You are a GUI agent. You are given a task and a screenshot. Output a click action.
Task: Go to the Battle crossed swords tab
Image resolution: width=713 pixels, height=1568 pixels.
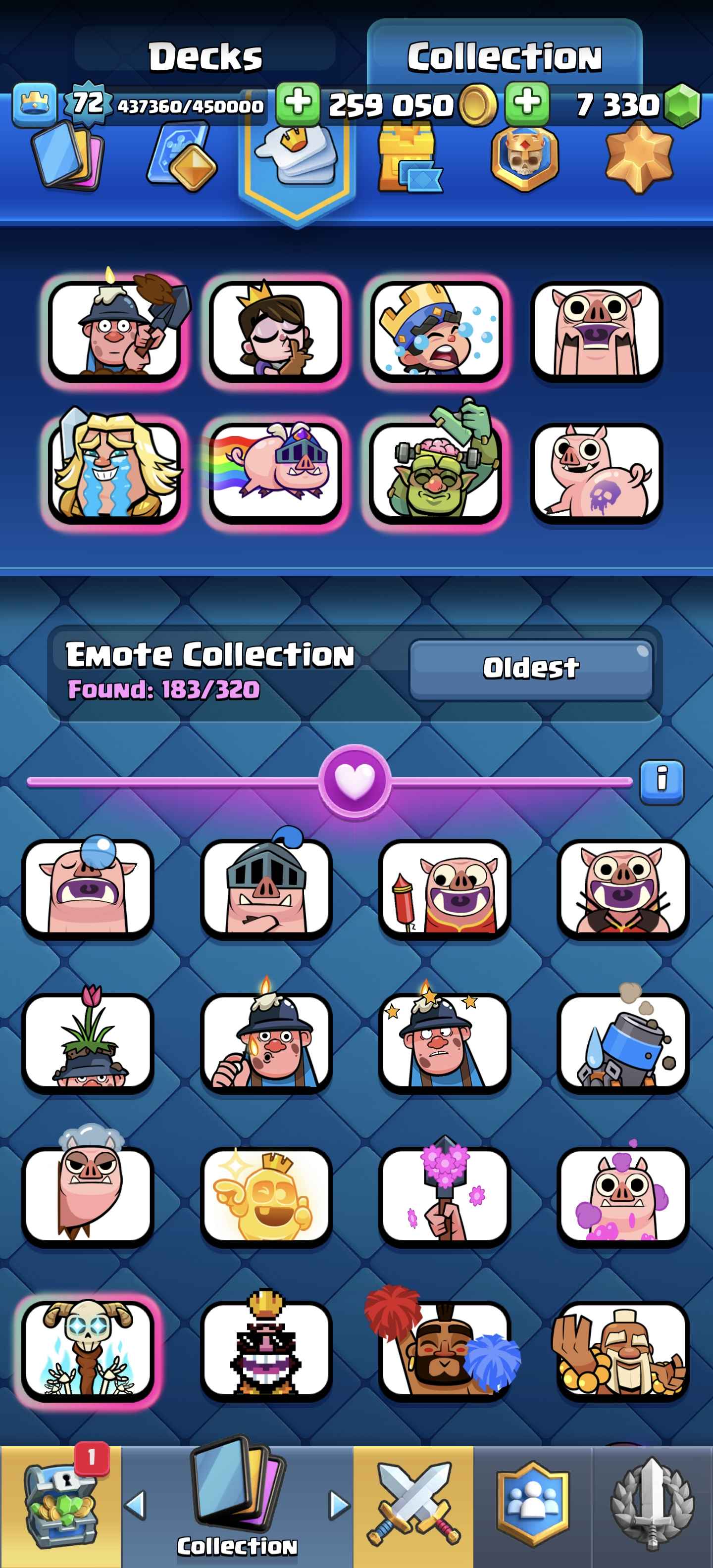413,1504
